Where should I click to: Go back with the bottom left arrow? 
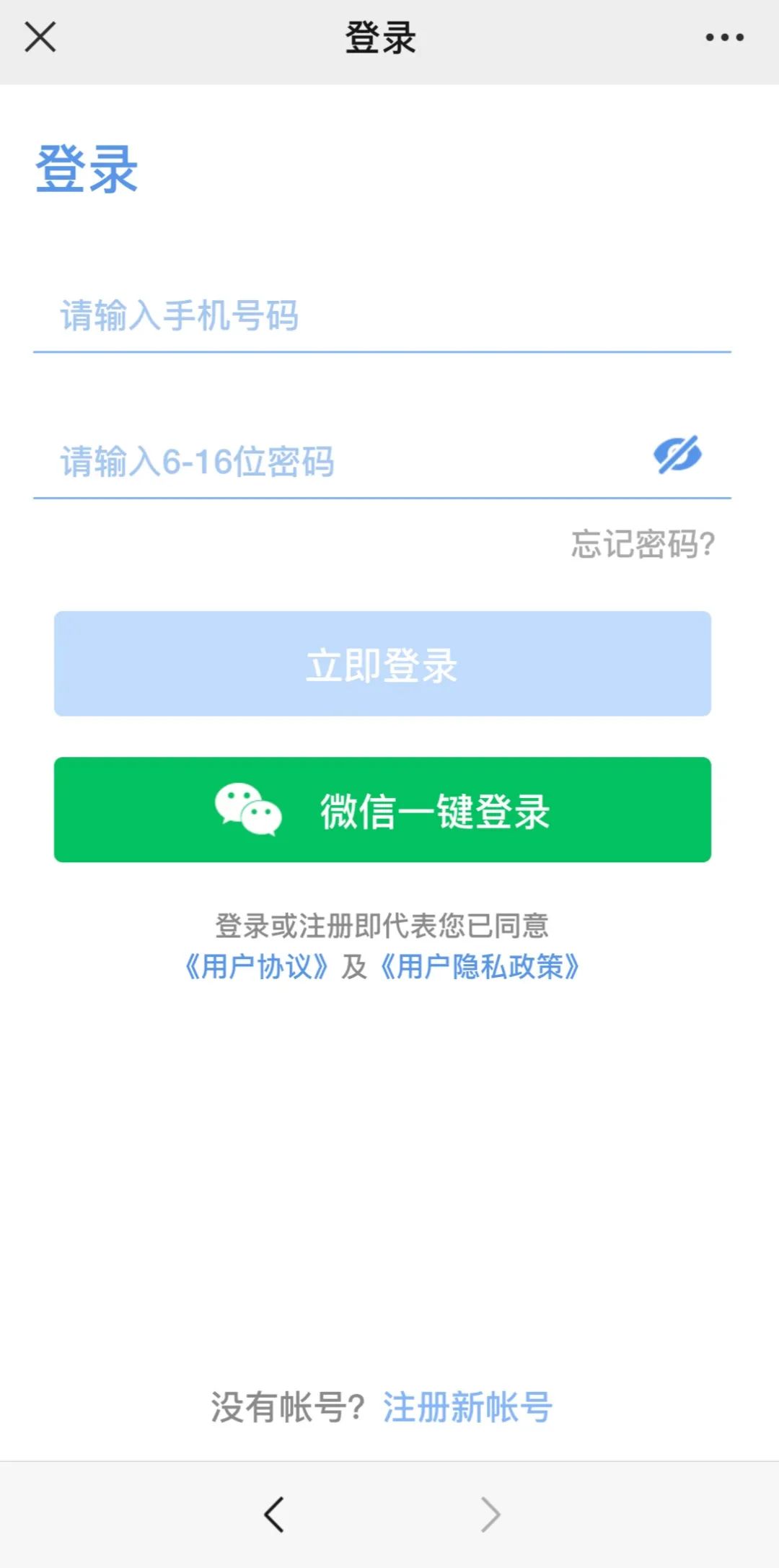(274, 1514)
